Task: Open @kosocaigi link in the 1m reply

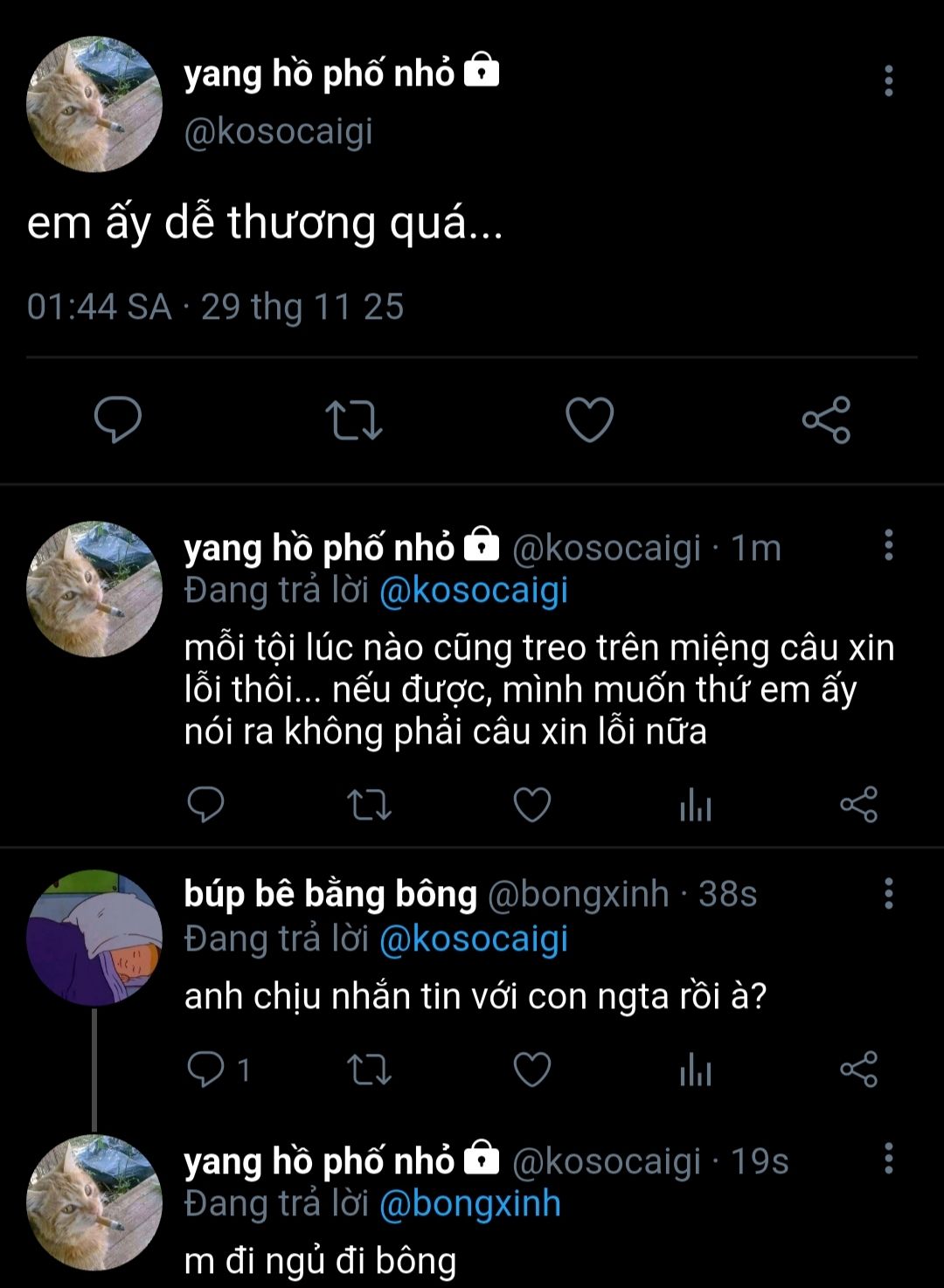Action: 474,591
